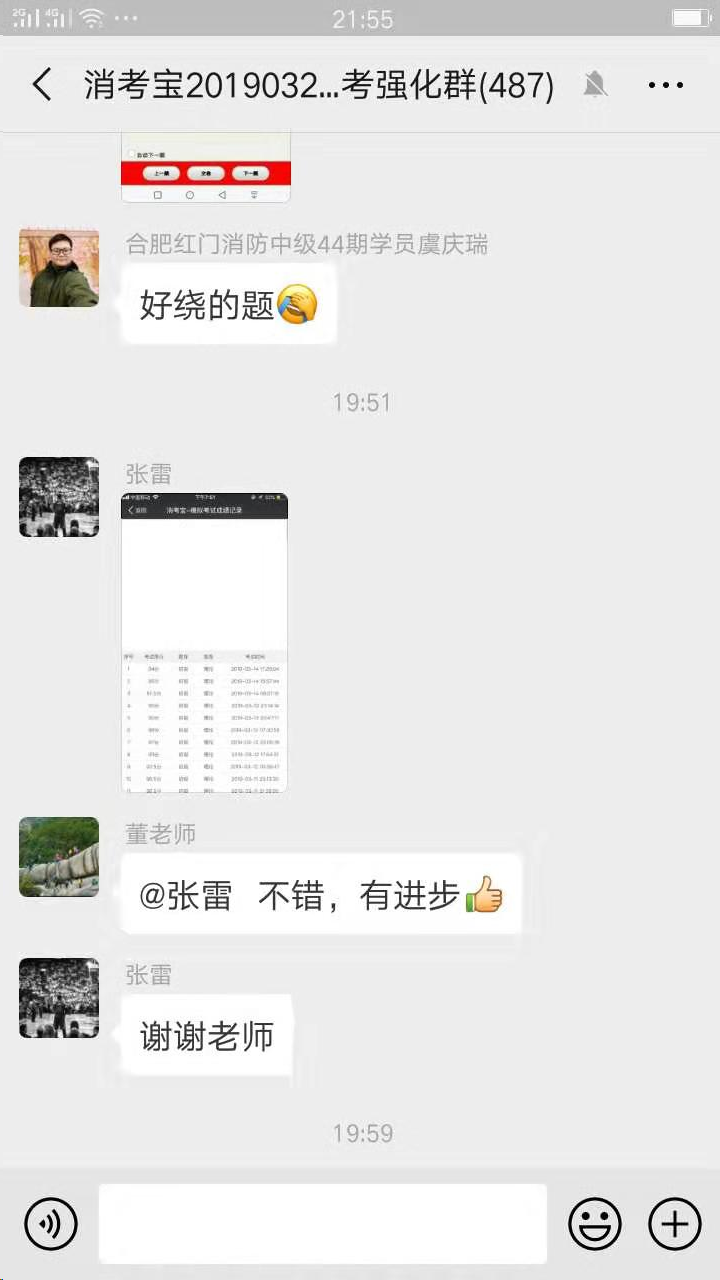This screenshot has width=720, height=1280.
Task: Open the emoji picker
Action: coord(595,1223)
